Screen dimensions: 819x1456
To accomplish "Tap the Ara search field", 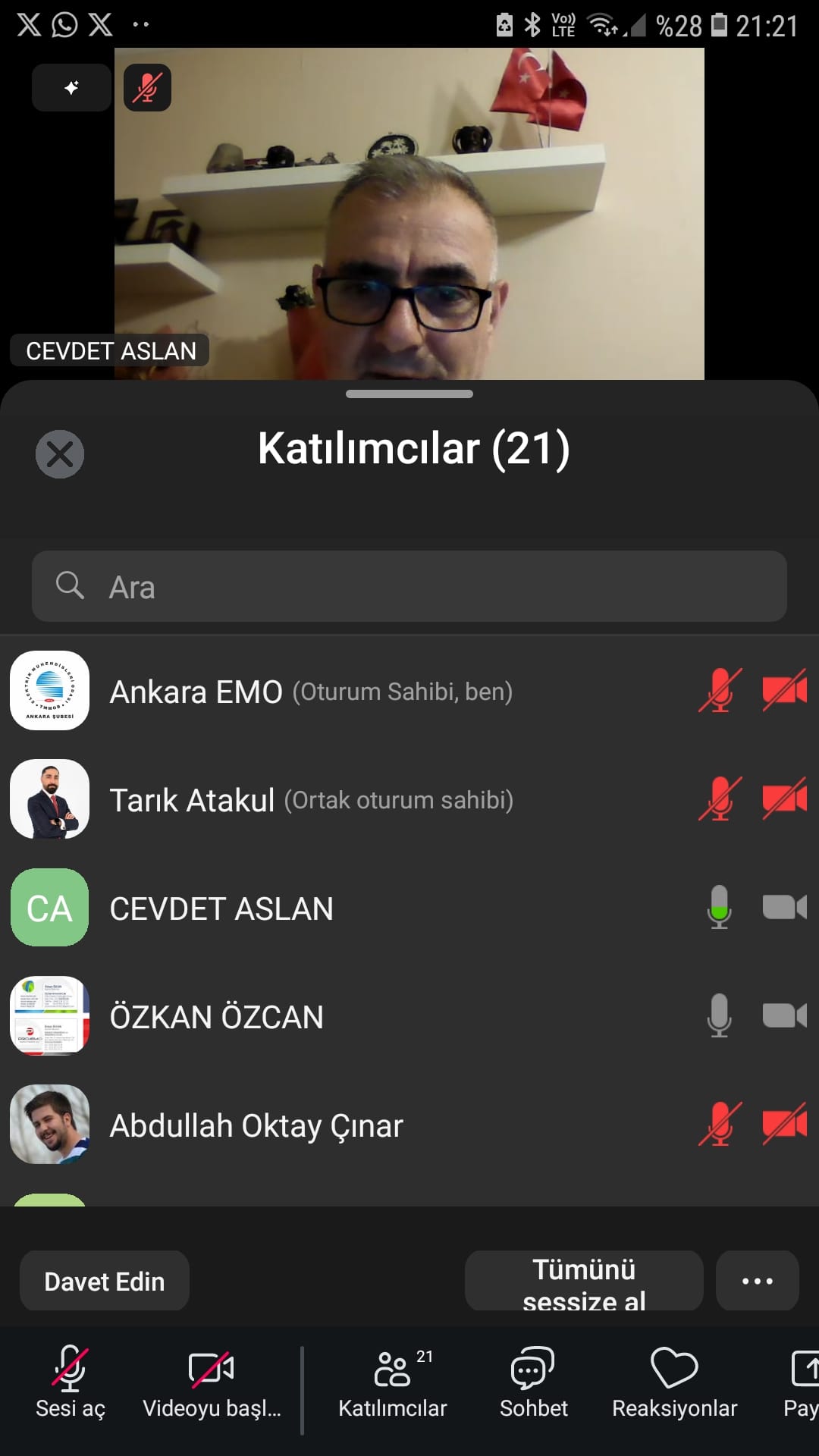I will coord(409,586).
